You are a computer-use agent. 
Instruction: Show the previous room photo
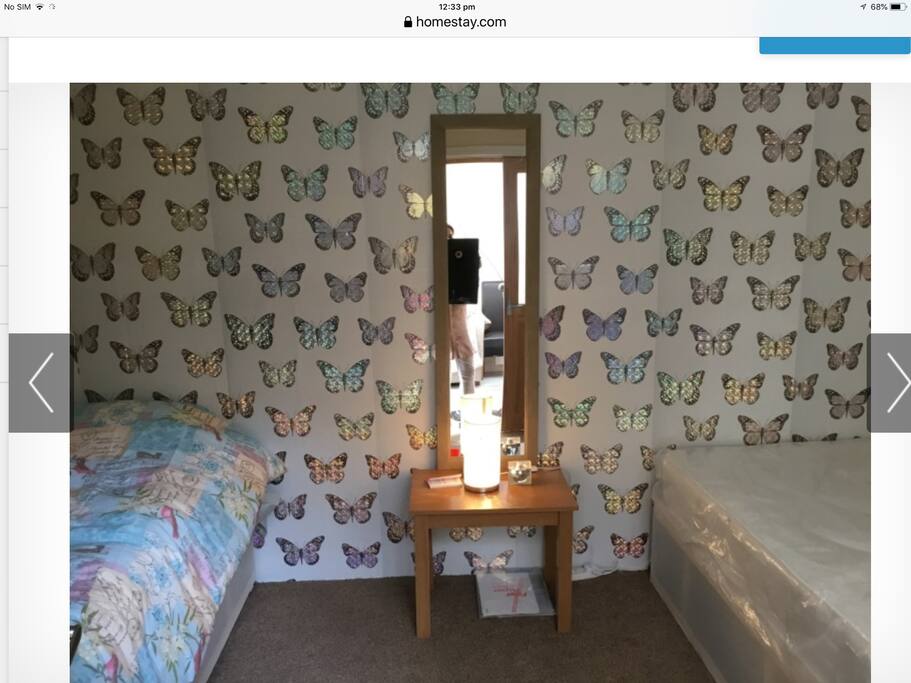tap(40, 382)
